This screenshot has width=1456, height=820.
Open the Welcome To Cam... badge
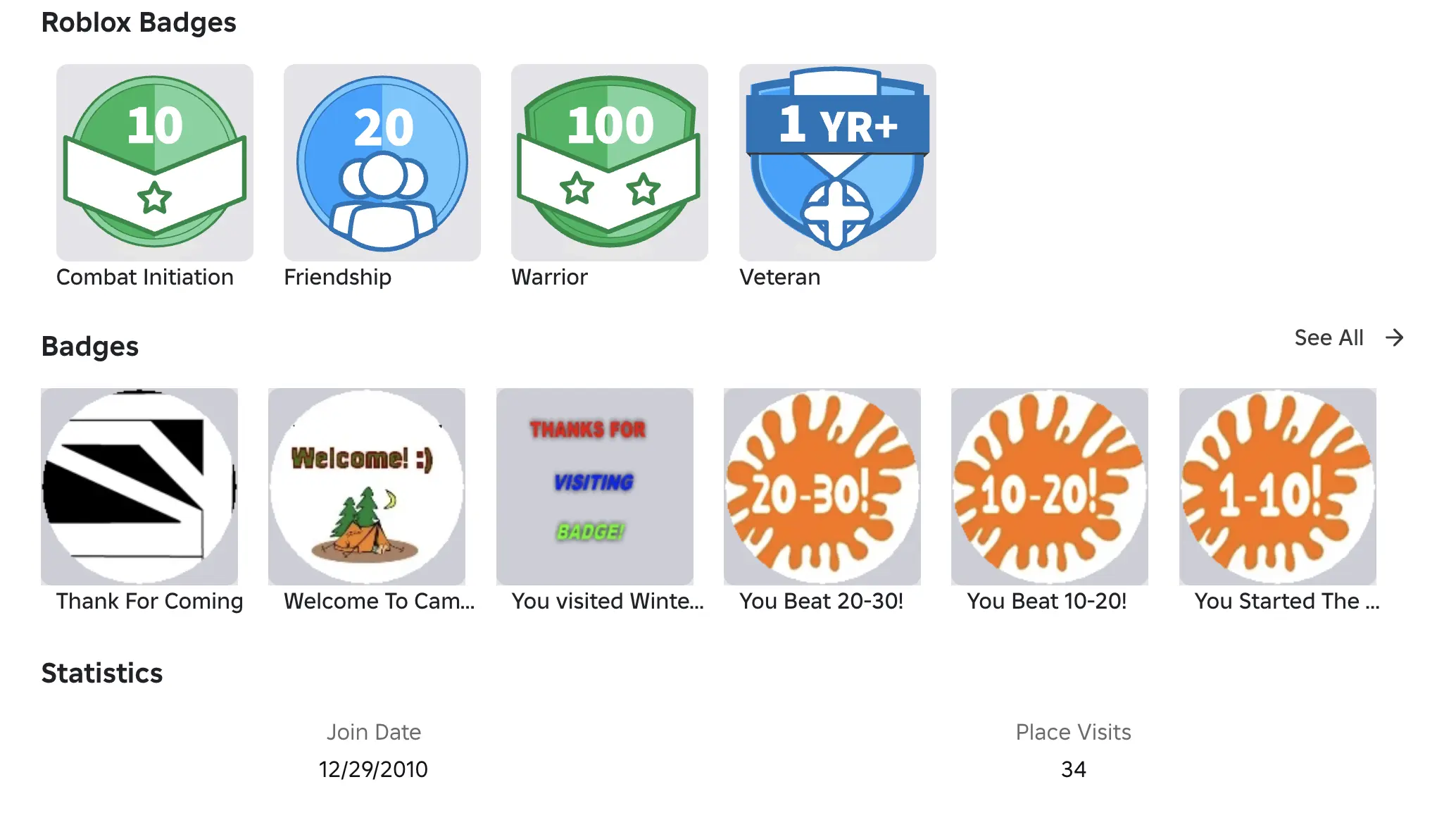pos(367,487)
